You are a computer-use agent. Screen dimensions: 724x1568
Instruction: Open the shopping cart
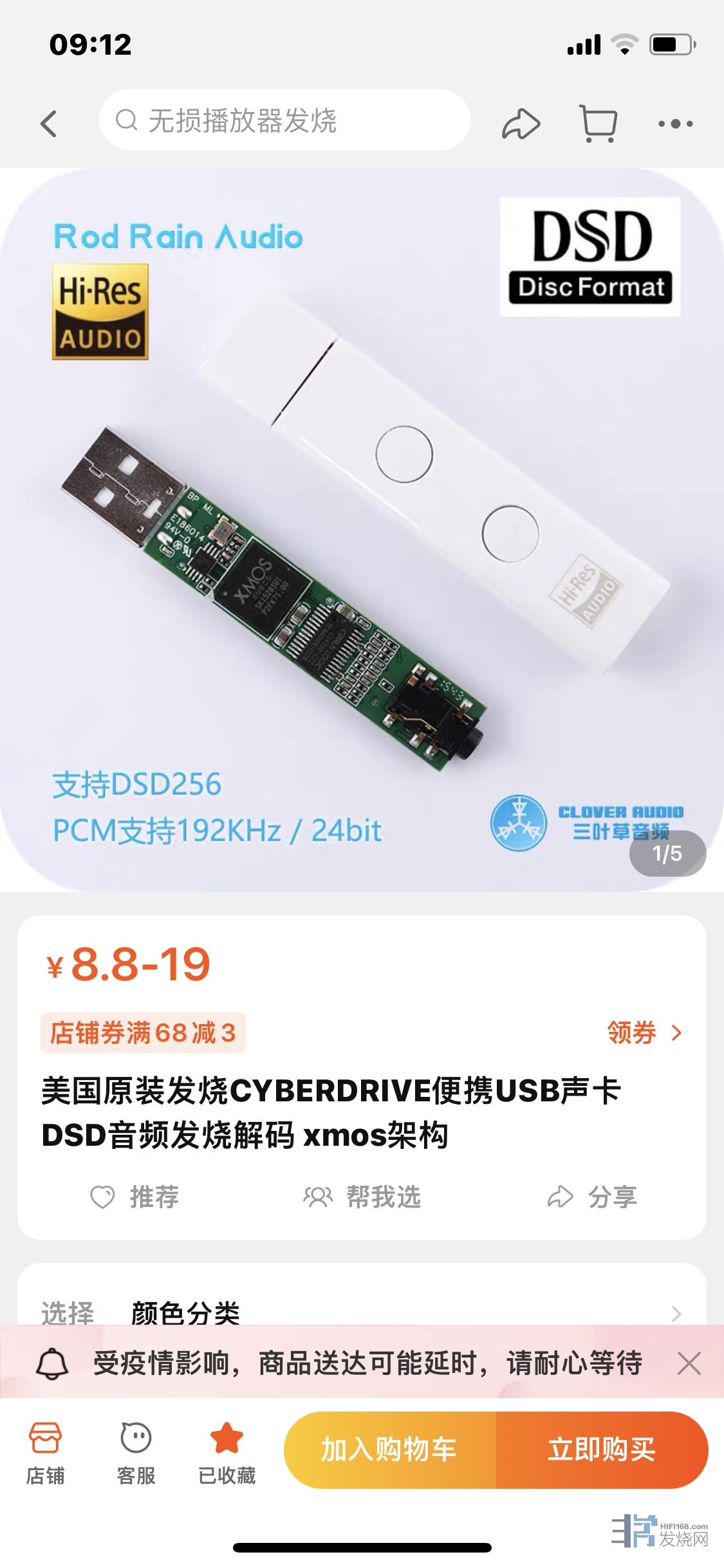pos(599,123)
